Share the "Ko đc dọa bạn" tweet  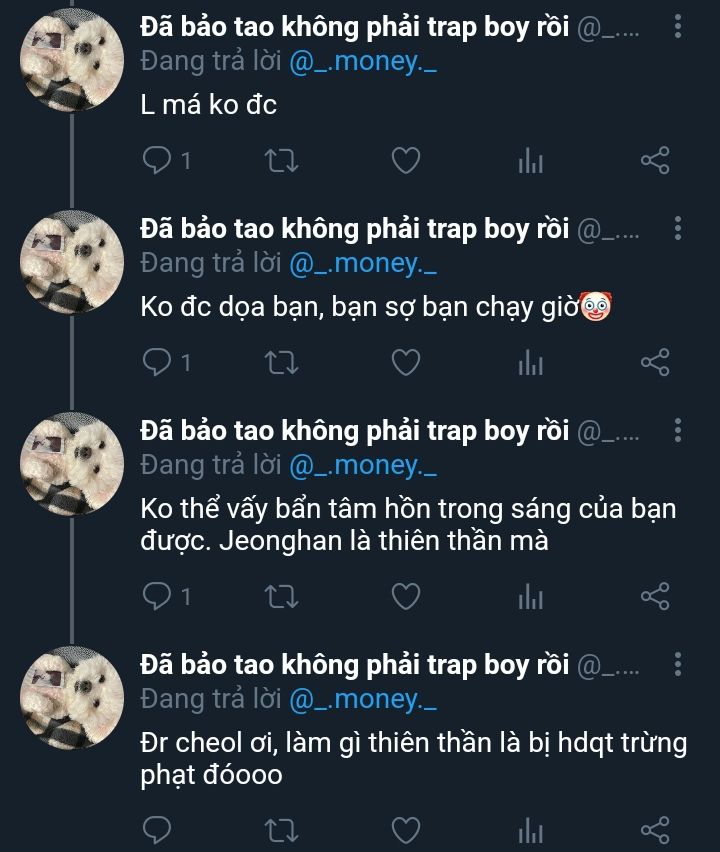654,363
